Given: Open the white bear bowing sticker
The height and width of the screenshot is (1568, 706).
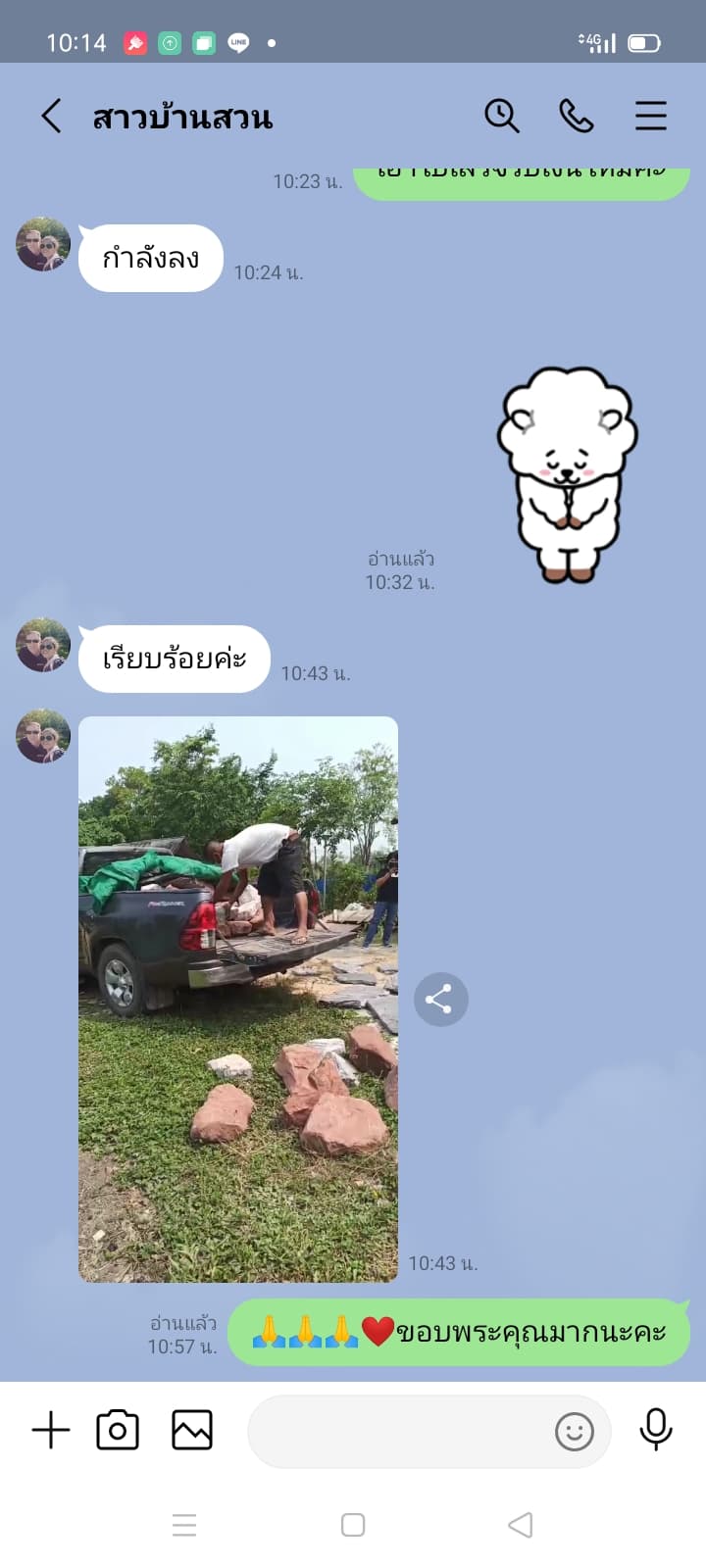Looking at the screenshot, I should tap(567, 474).
